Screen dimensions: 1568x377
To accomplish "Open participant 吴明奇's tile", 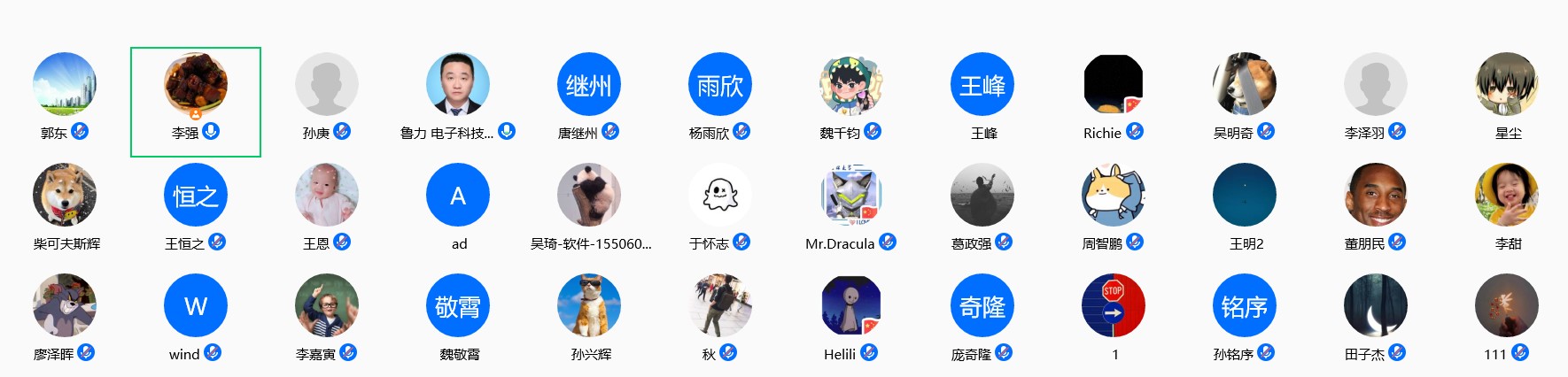I will coord(1245,85).
